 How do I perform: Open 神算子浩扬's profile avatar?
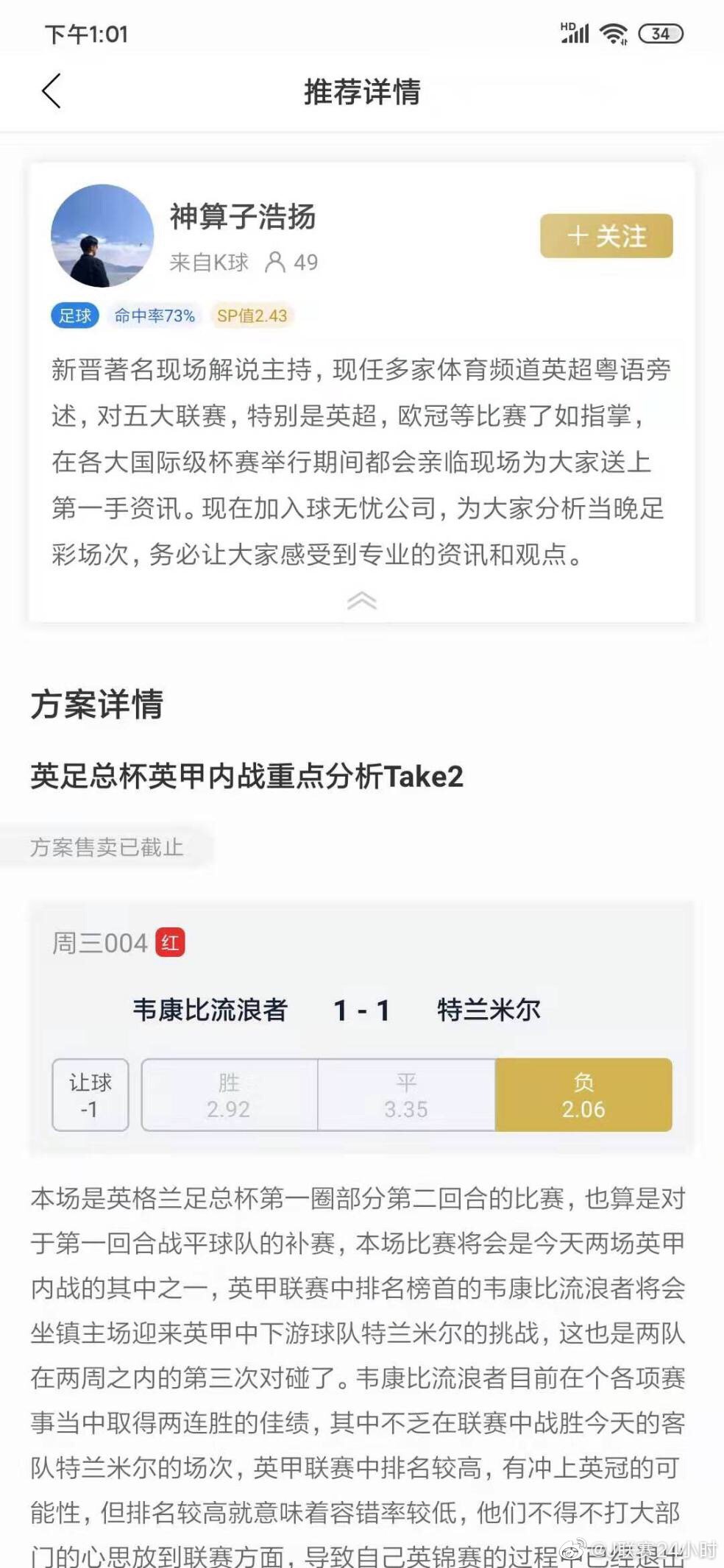(103, 235)
